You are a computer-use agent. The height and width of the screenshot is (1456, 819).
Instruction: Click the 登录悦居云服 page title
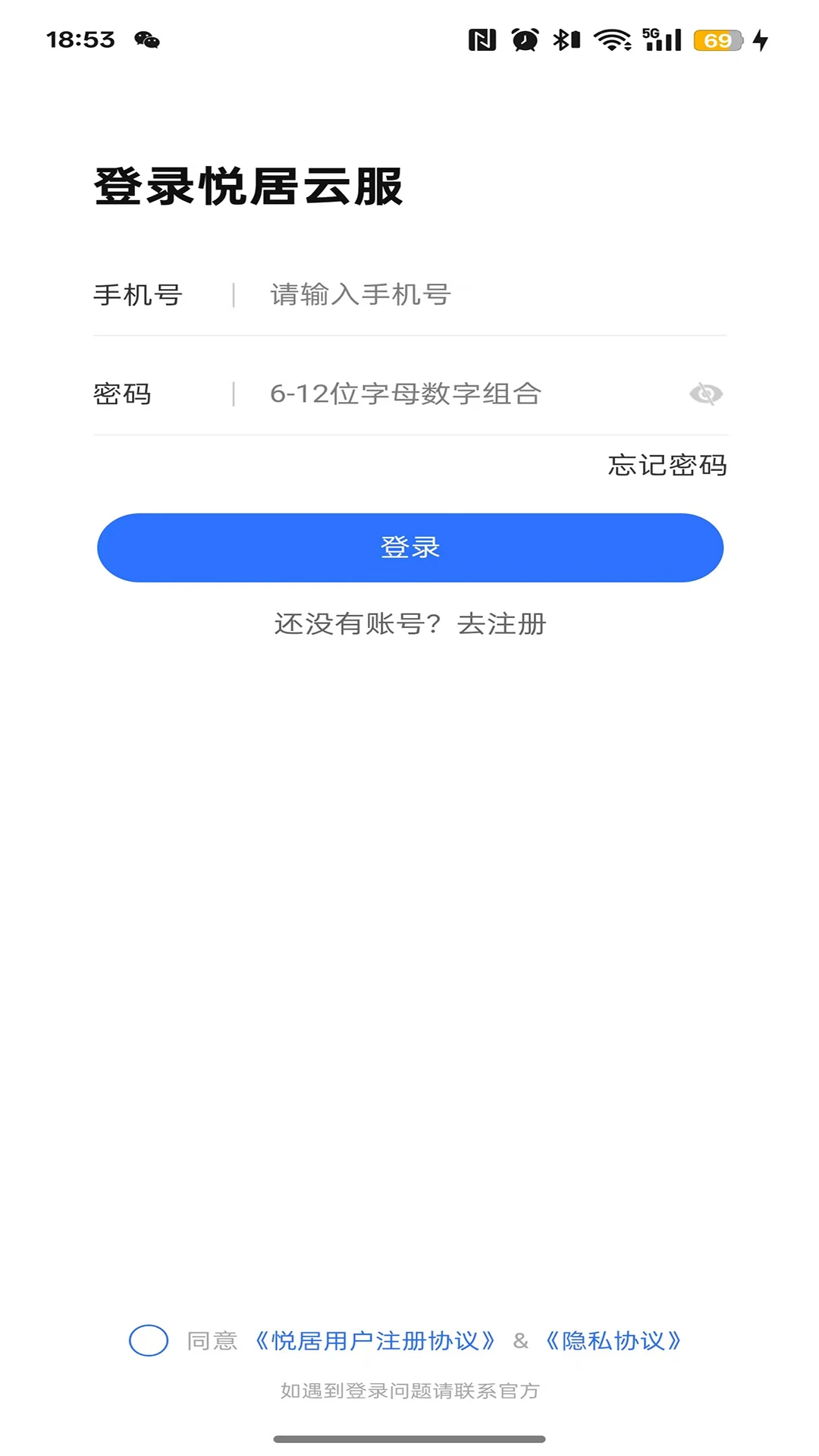(250, 184)
